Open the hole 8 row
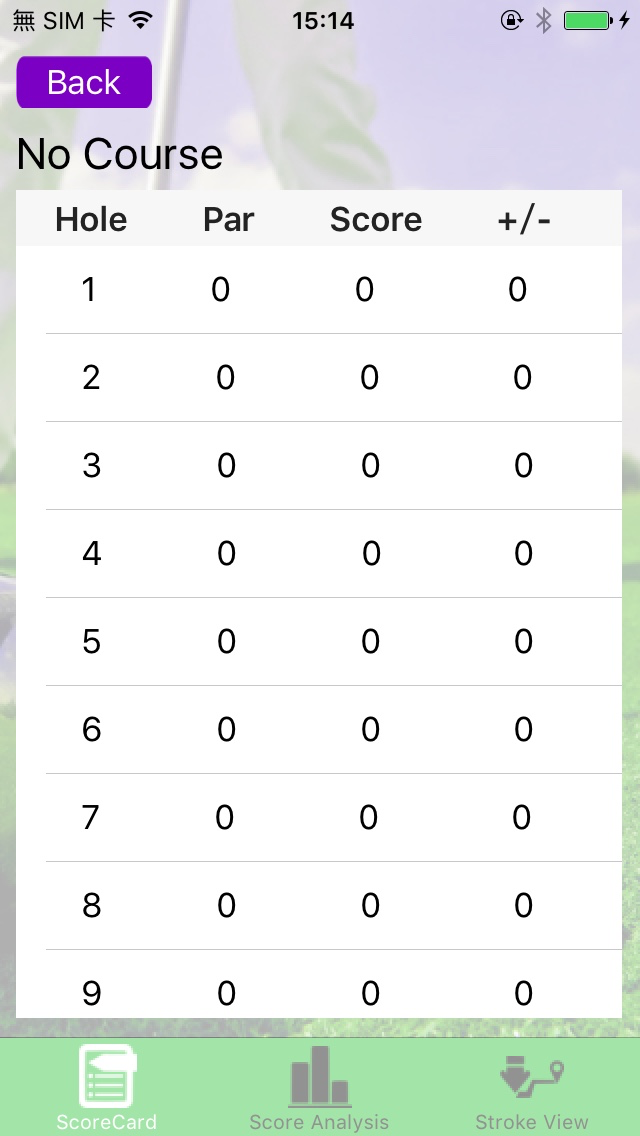This screenshot has width=640, height=1136. coord(319,906)
